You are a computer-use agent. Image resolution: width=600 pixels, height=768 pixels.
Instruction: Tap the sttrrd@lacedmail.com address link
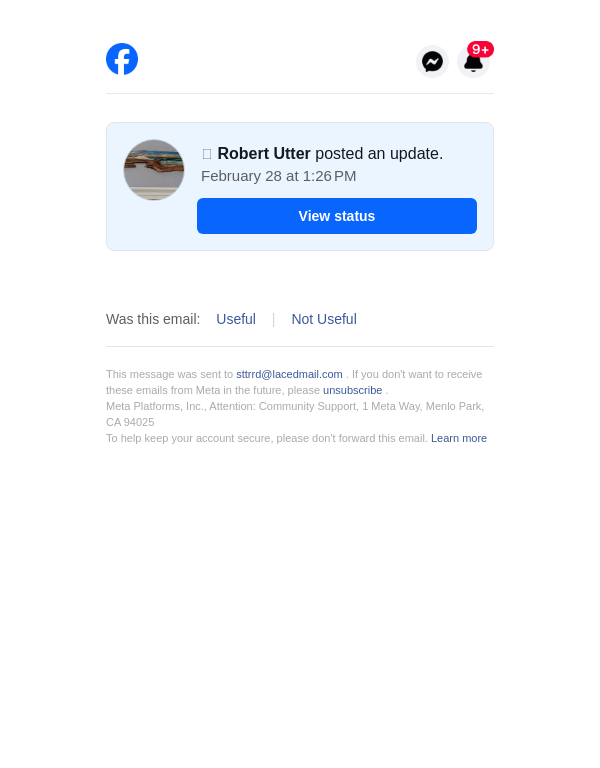(x=289, y=374)
